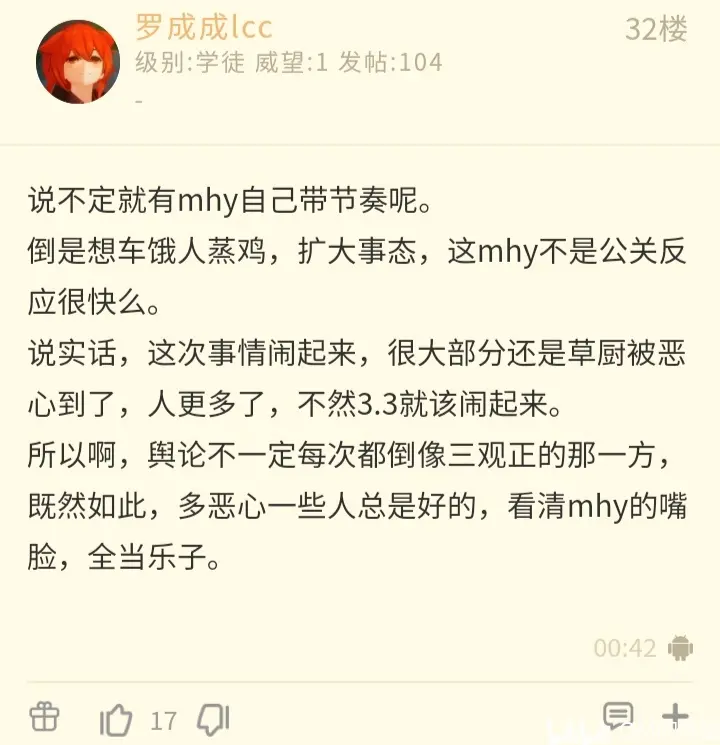720x745 pixels.
Task: Tap the username 罗成成lcc
Action: pos(203,27)
